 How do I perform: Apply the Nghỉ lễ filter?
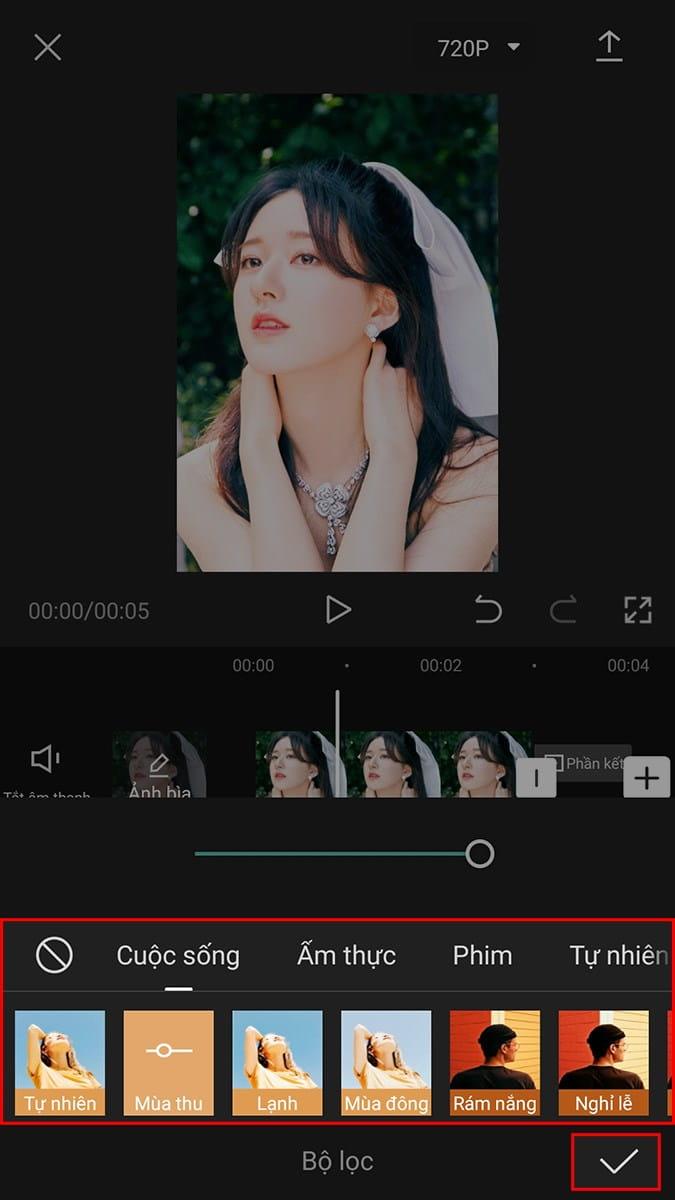click(603, 1062)
